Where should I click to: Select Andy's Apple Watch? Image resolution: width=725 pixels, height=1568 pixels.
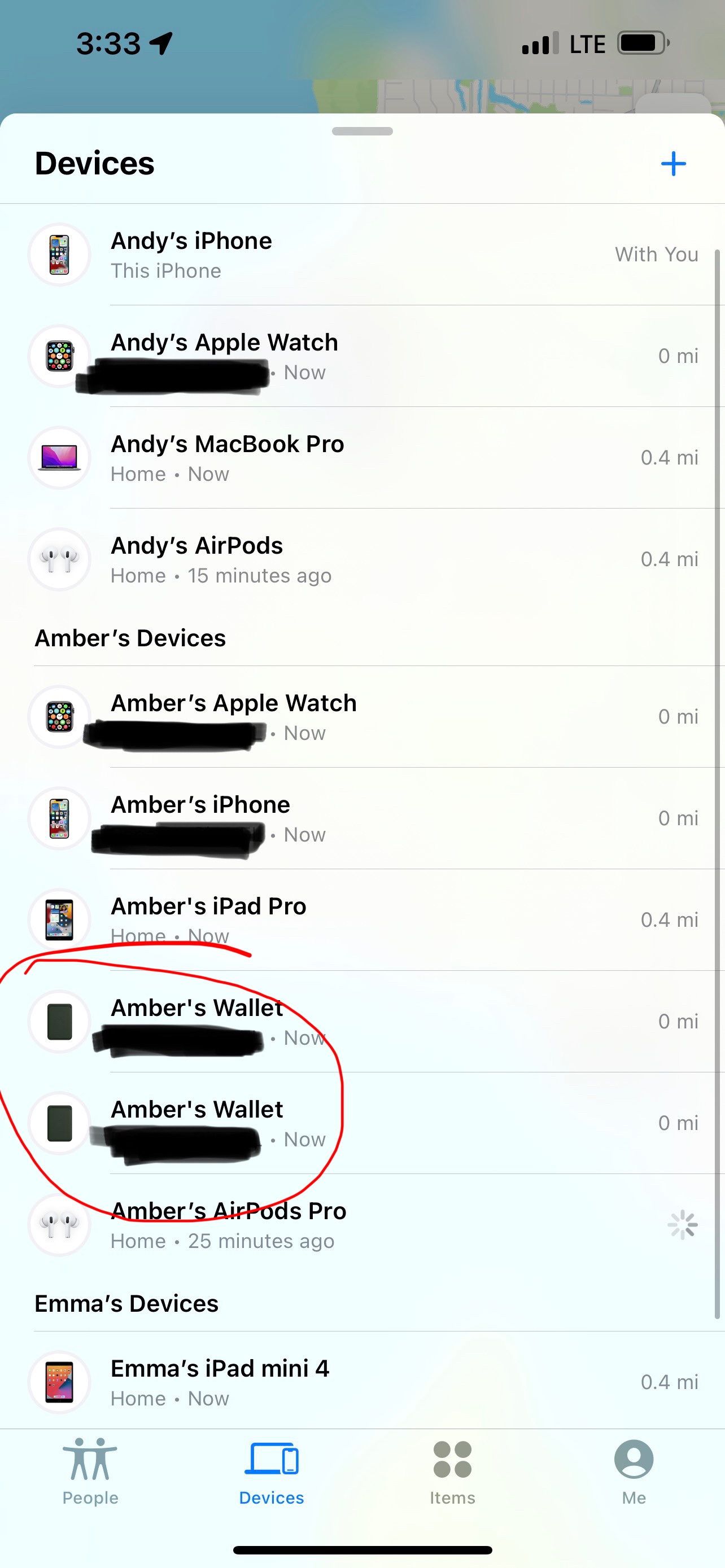[x=362, y=356]
